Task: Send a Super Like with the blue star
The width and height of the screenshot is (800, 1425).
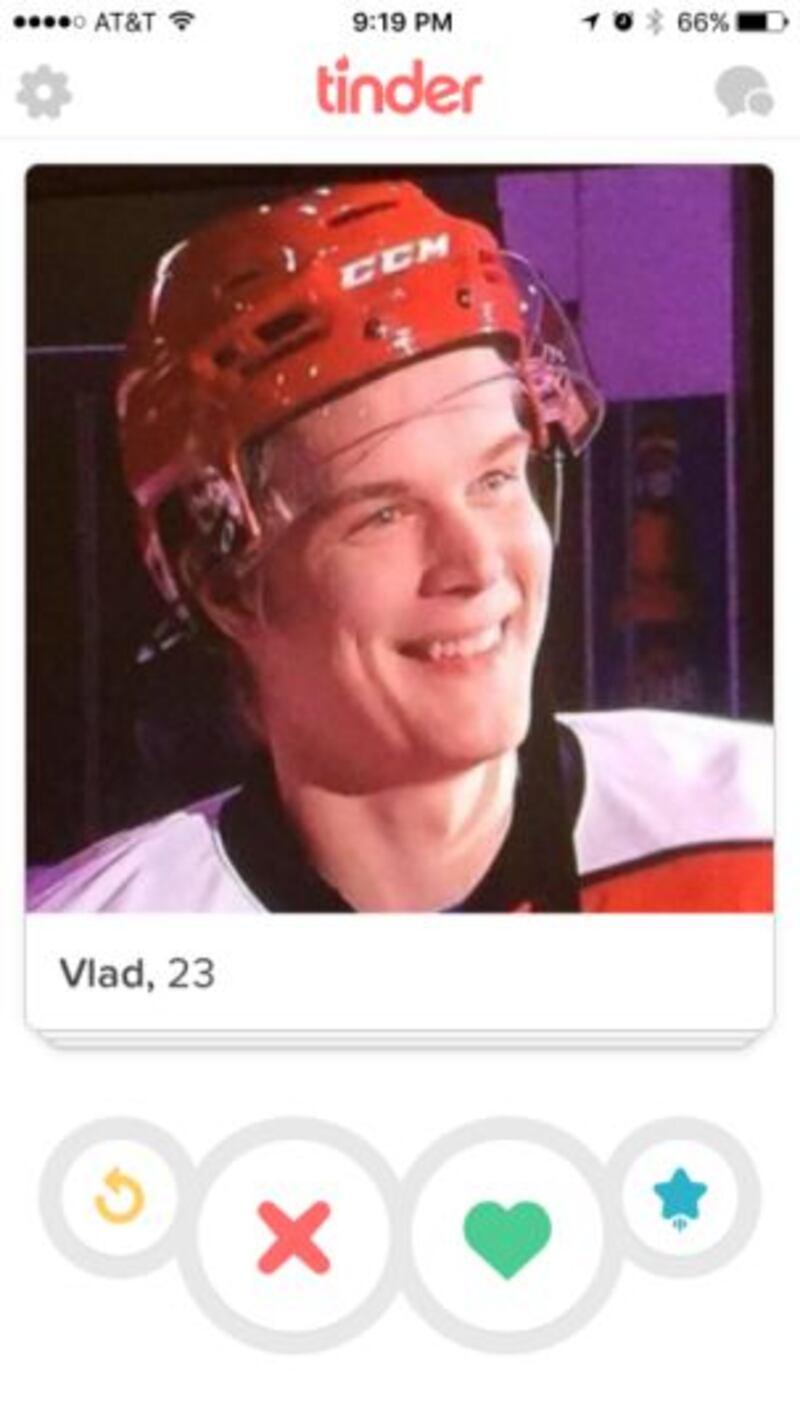Action: coord(680,1197)
